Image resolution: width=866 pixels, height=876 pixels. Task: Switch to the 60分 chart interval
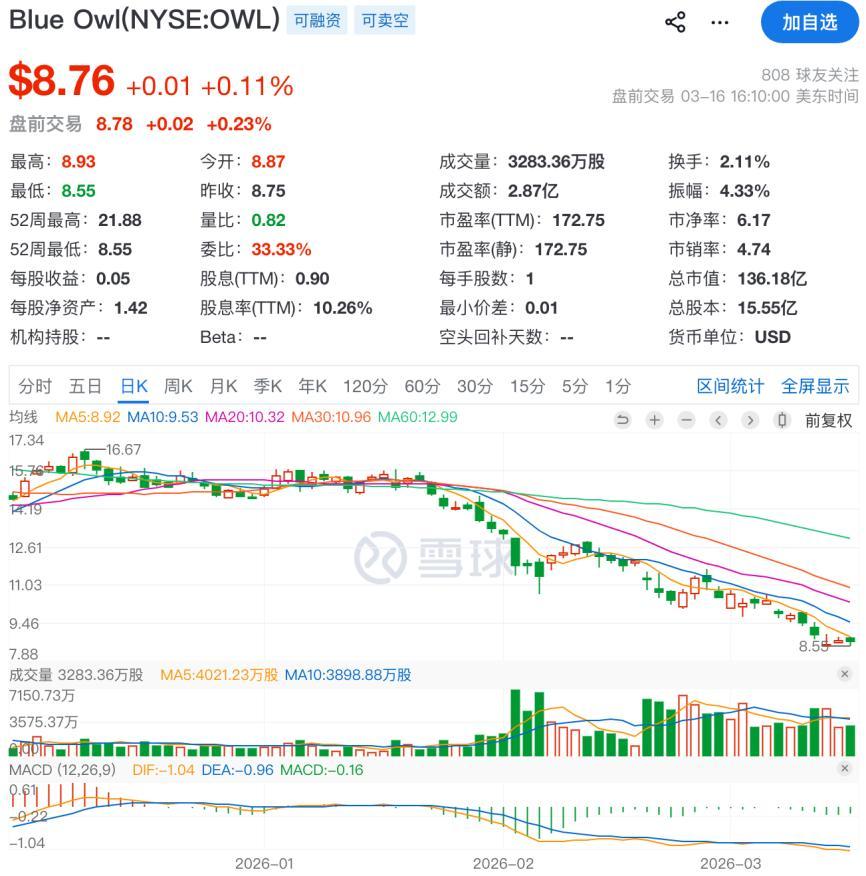click(x=422, y=386)
